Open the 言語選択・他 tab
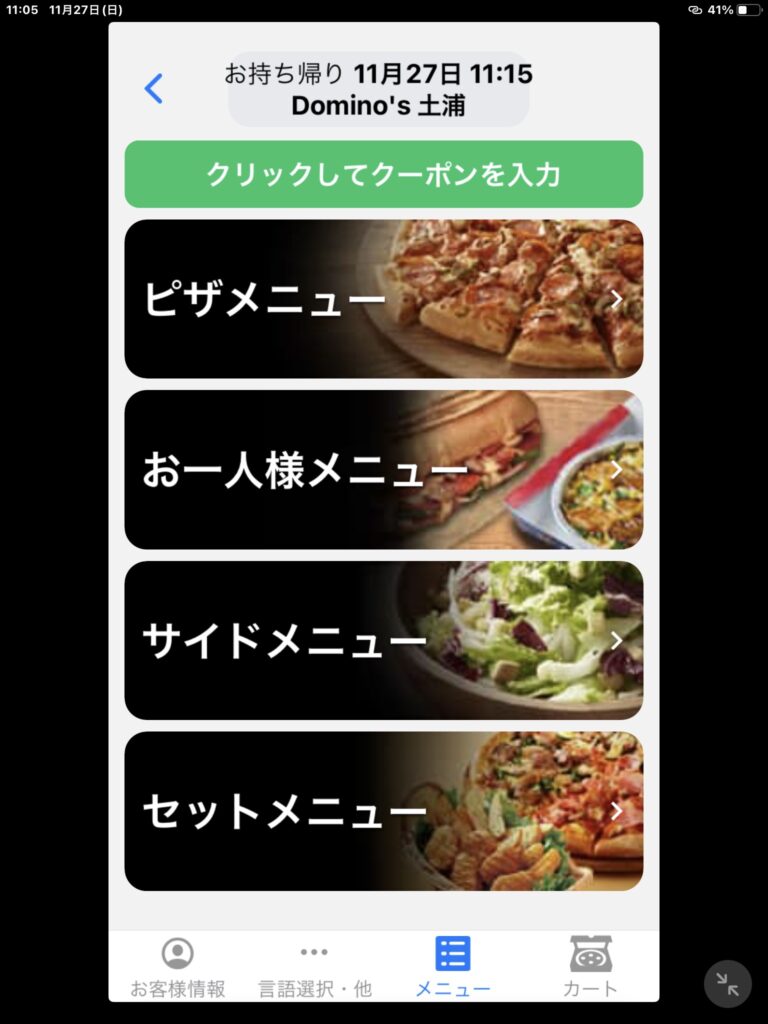Viewport: 768px width, 1024px height. [314, 967]
